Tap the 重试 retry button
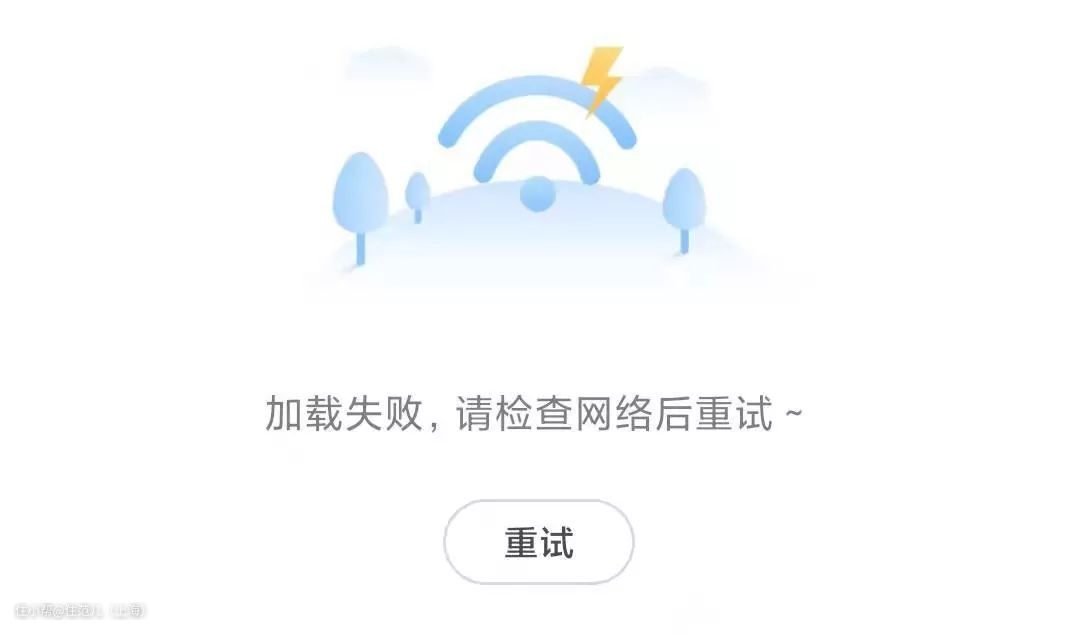The image size is (1080, 635). coord(539,542)
